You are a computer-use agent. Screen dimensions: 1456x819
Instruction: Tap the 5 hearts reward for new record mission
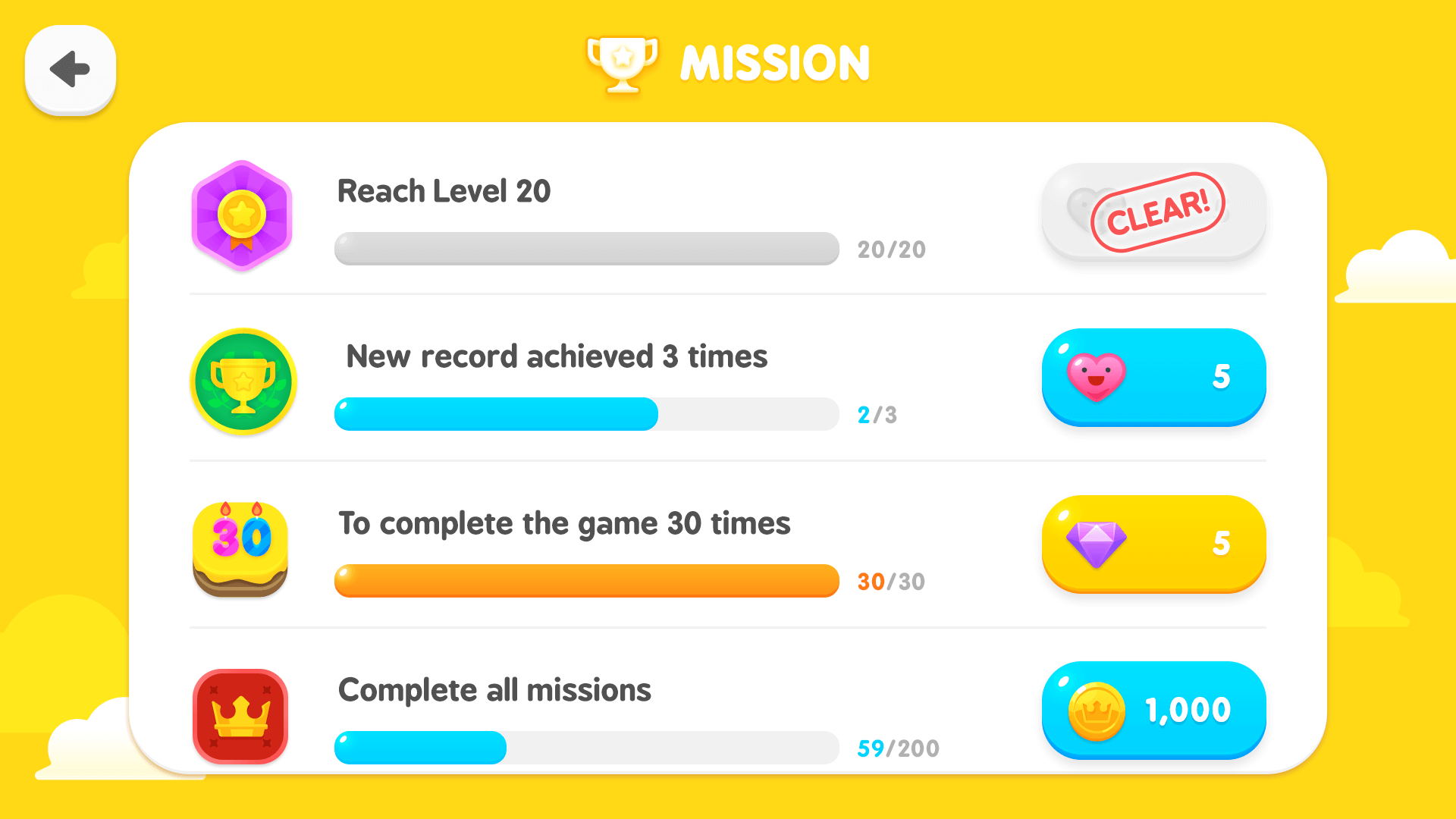1153,377
